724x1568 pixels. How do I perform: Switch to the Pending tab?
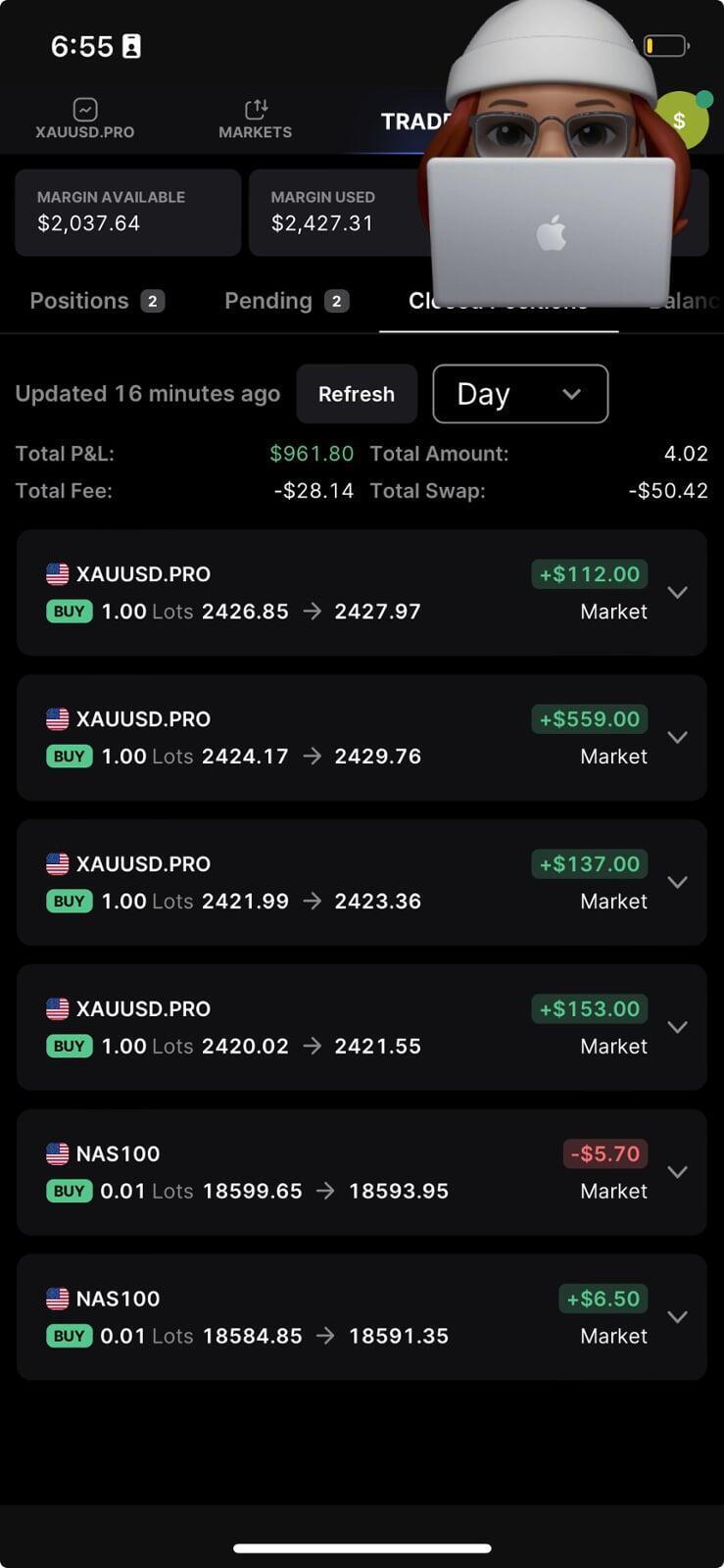(286, 301)
